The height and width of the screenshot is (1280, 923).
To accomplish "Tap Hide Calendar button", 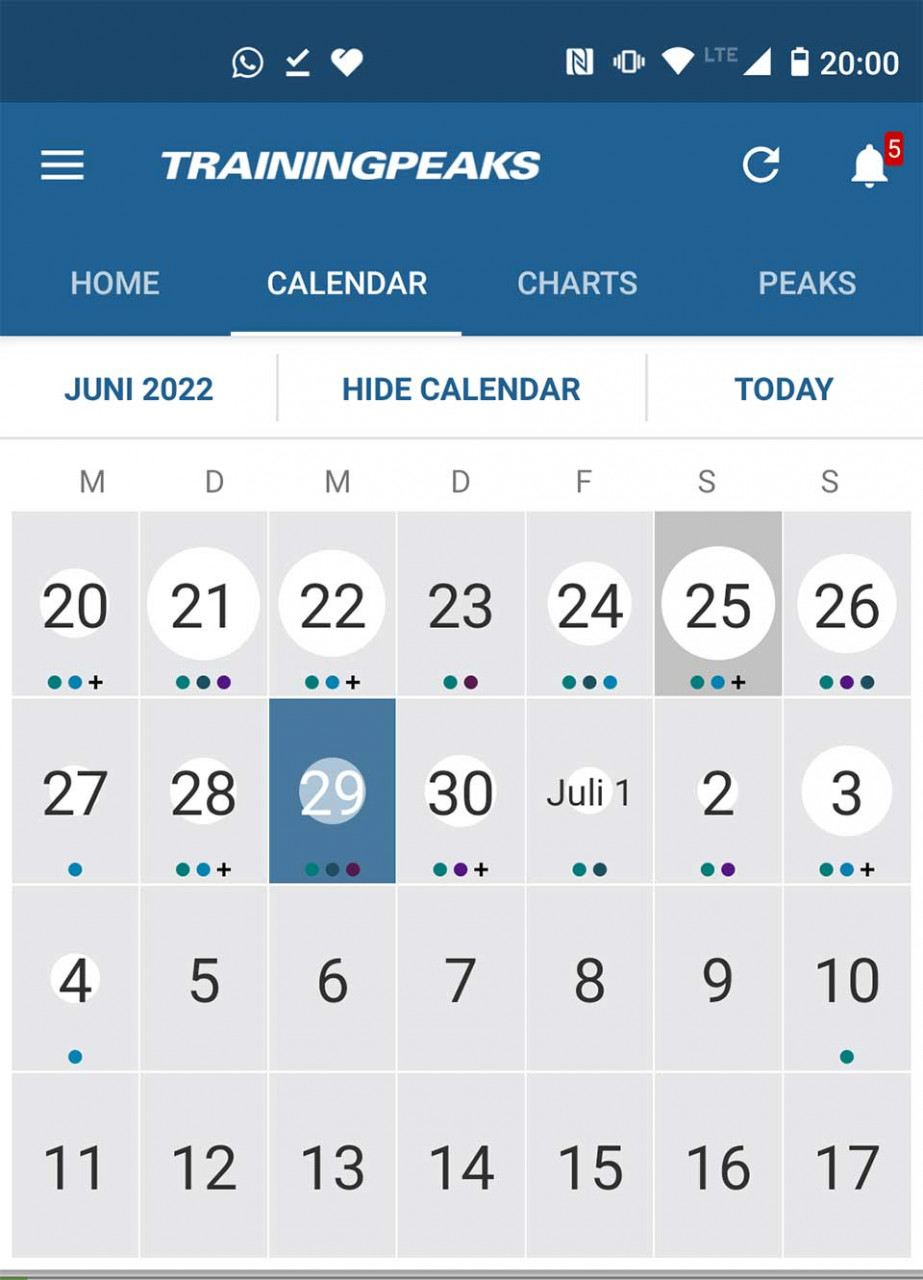I will click(x=461, y=389).
